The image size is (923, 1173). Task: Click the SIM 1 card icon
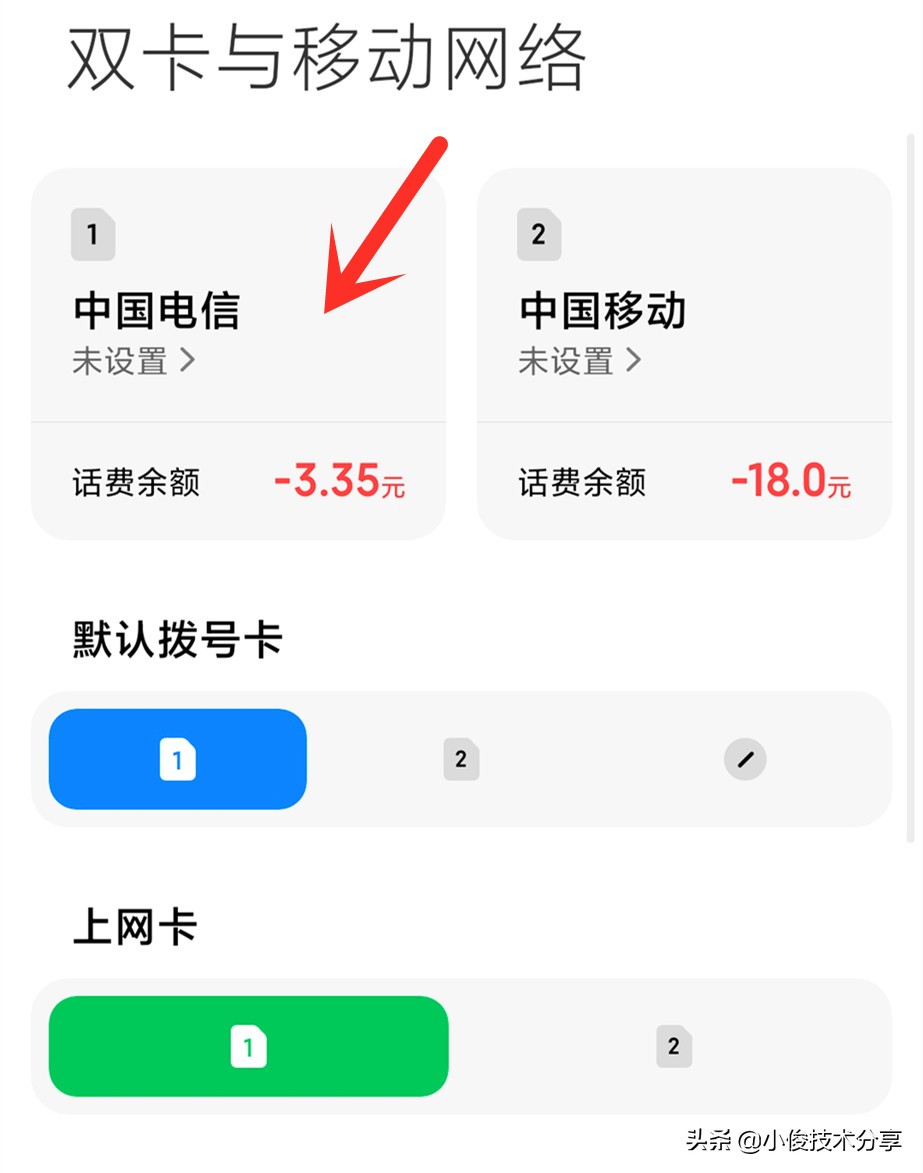pos(92,234)
